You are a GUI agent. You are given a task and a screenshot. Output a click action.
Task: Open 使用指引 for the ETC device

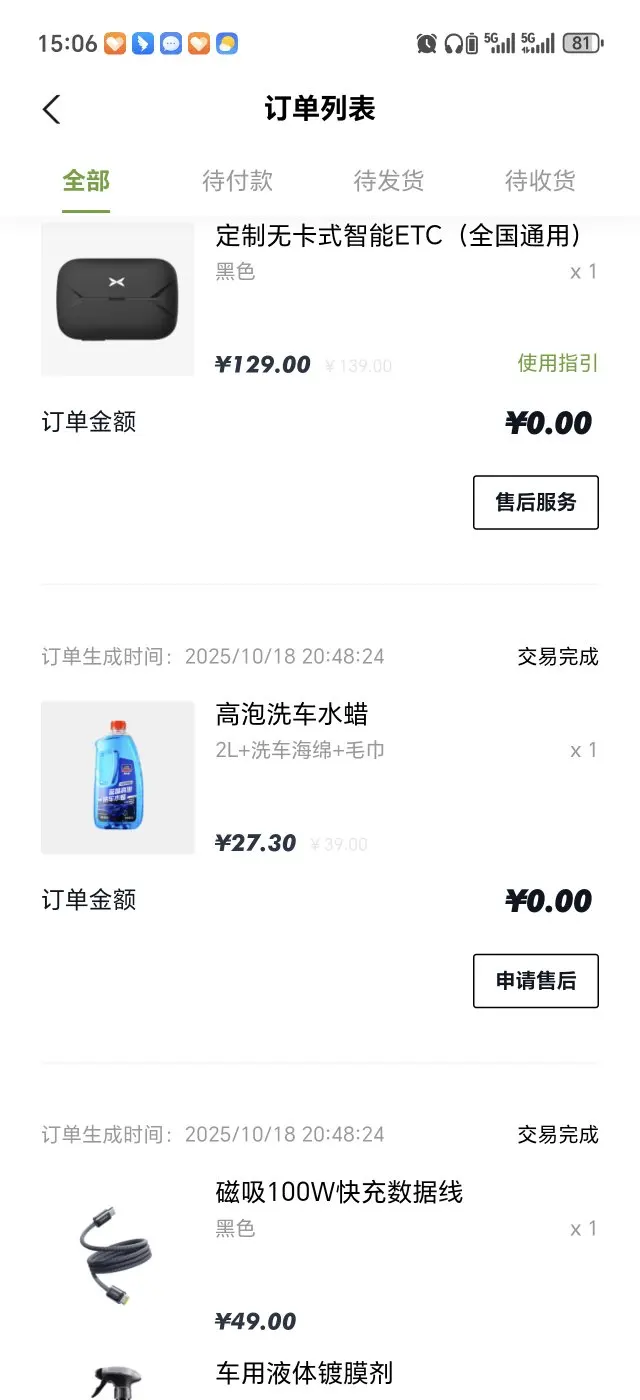[x=557, y=363]
